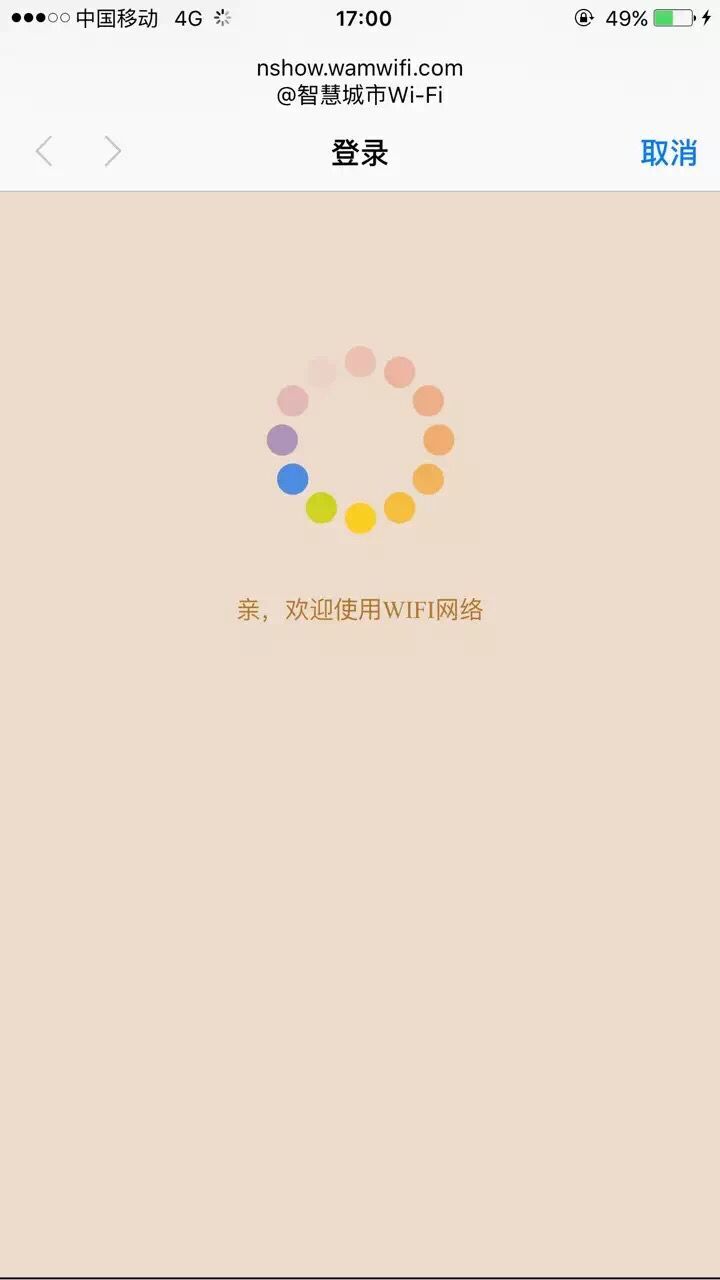
Task: Go back with the left arrow
Action: [x=44, y=152]
